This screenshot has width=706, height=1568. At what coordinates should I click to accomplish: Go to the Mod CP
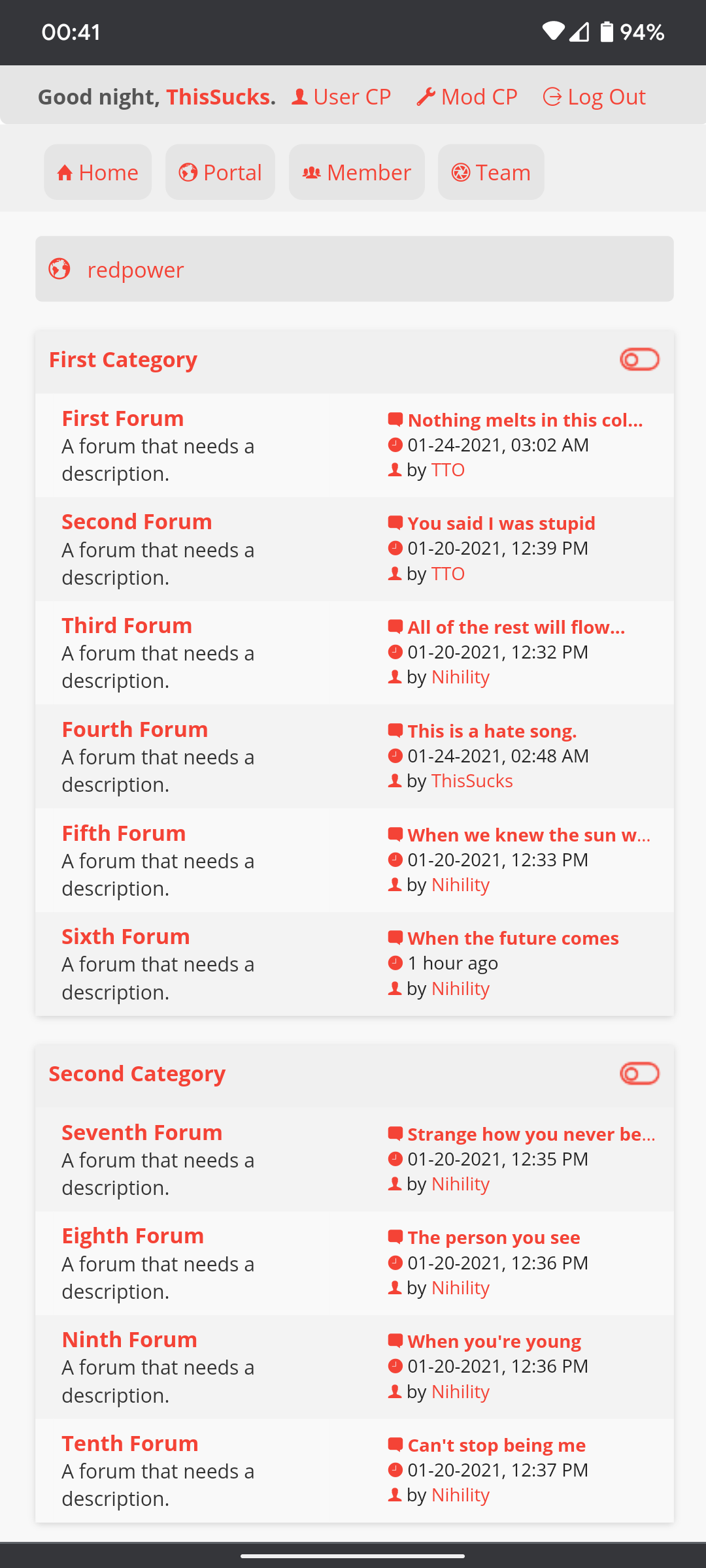pyautogui.click(x=467, y=97)
